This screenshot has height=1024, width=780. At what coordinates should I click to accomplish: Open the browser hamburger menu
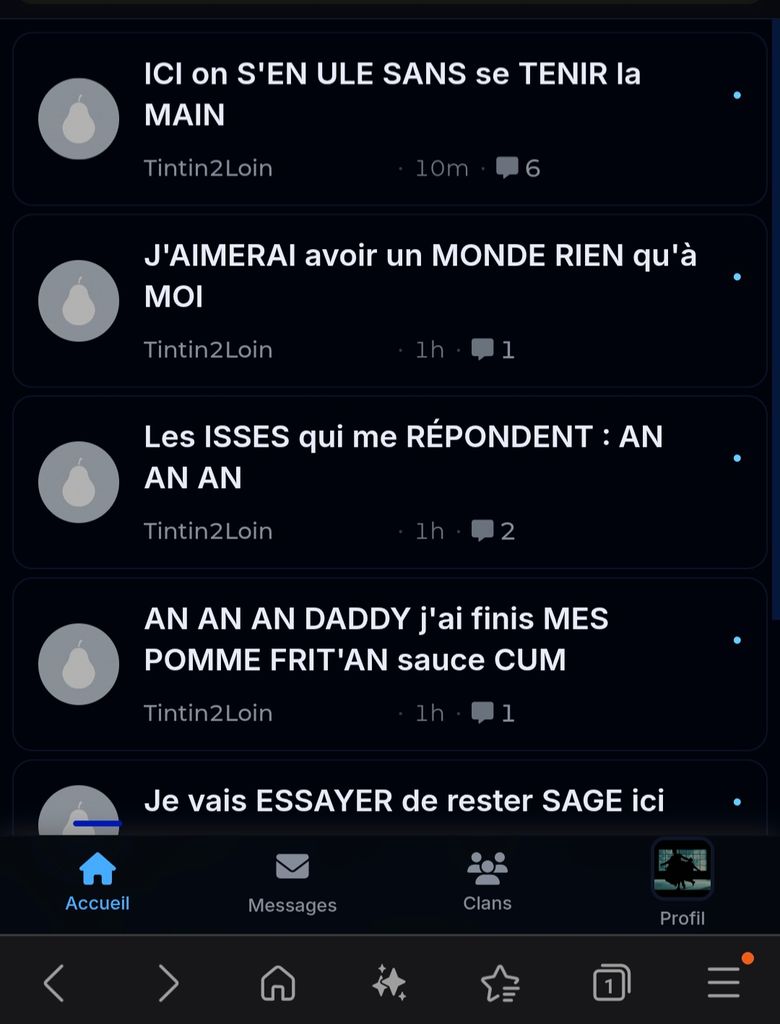click(724, 984)
